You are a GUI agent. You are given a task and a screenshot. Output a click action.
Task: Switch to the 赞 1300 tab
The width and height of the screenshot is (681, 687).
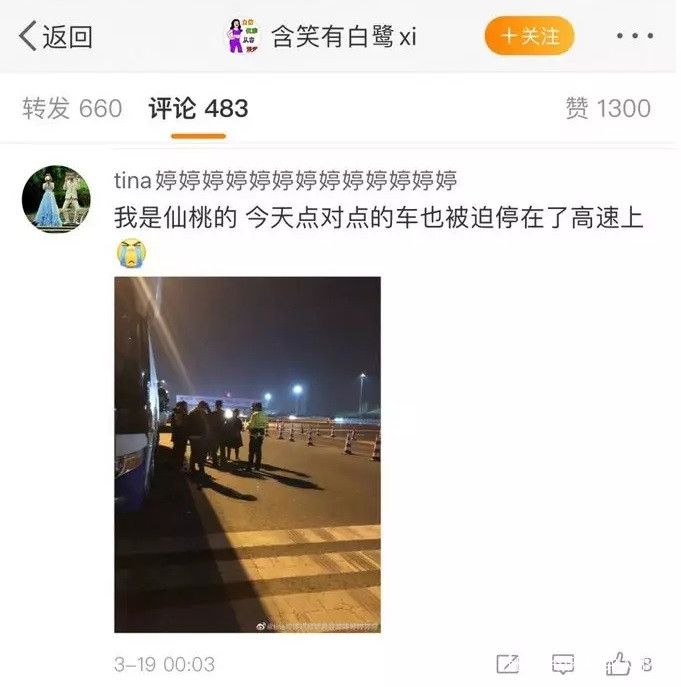tap(607, 108)
